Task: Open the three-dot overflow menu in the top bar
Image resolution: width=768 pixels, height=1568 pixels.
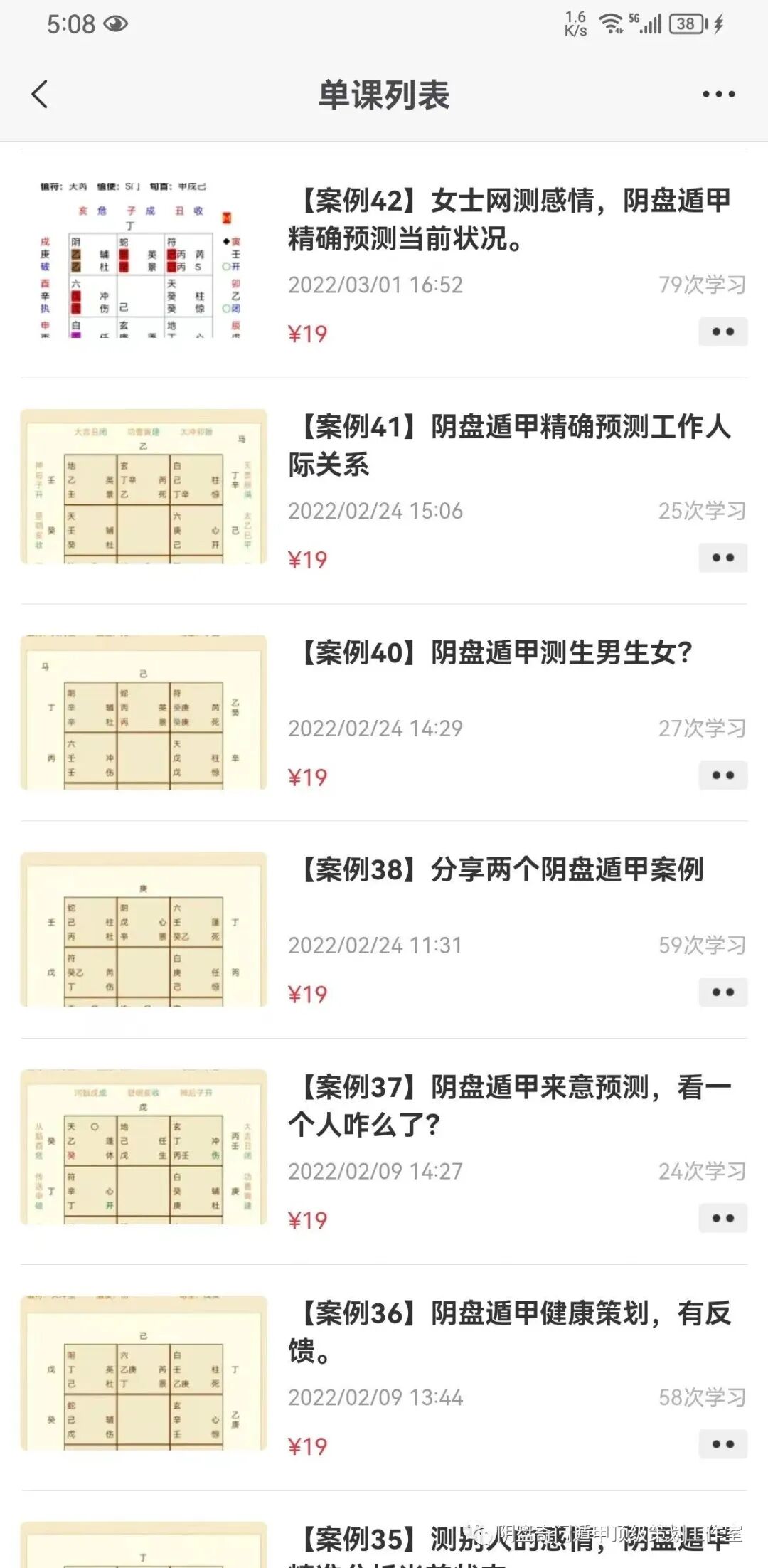Action: coord(718,94)
